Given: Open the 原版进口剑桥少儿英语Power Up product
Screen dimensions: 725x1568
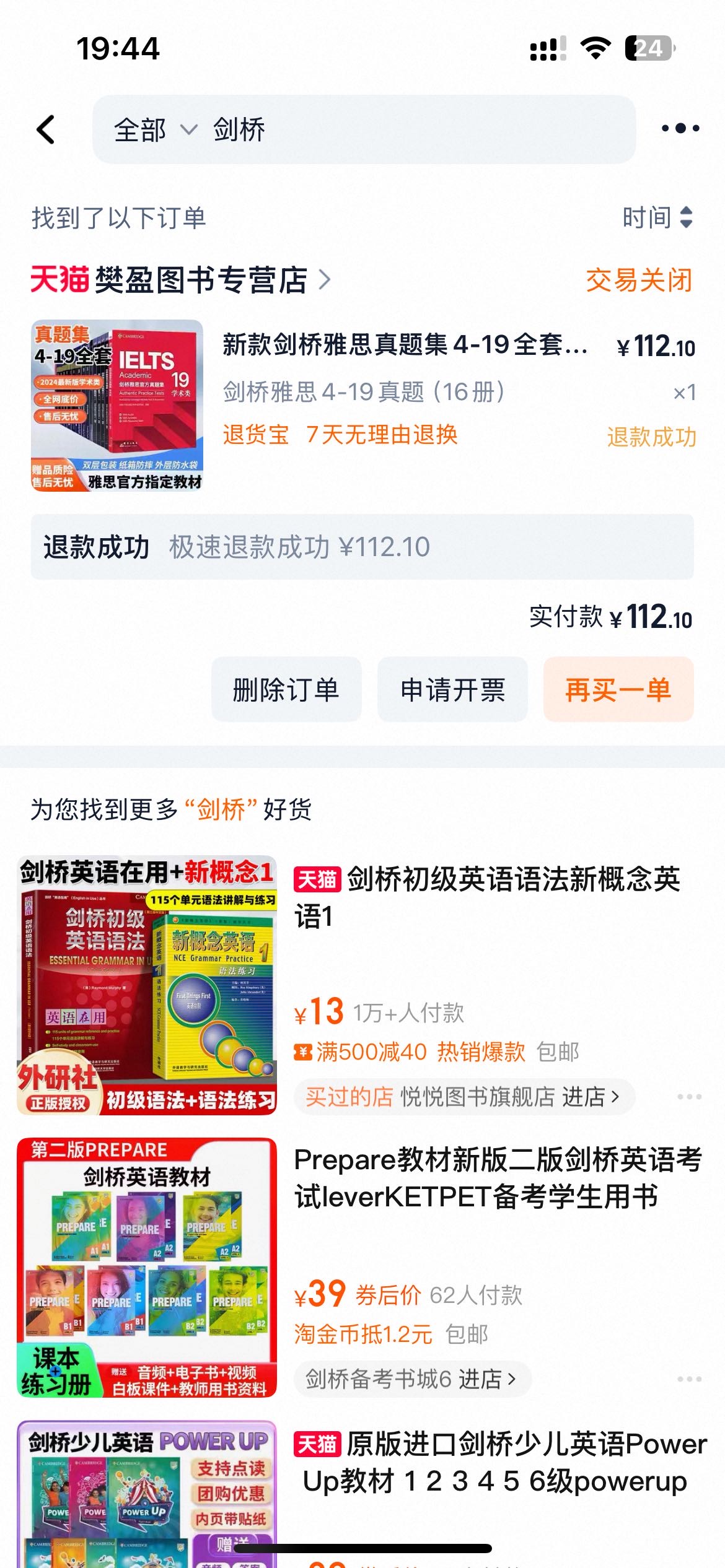Looking at the screenshot, I should click(x=496, y=1463).
